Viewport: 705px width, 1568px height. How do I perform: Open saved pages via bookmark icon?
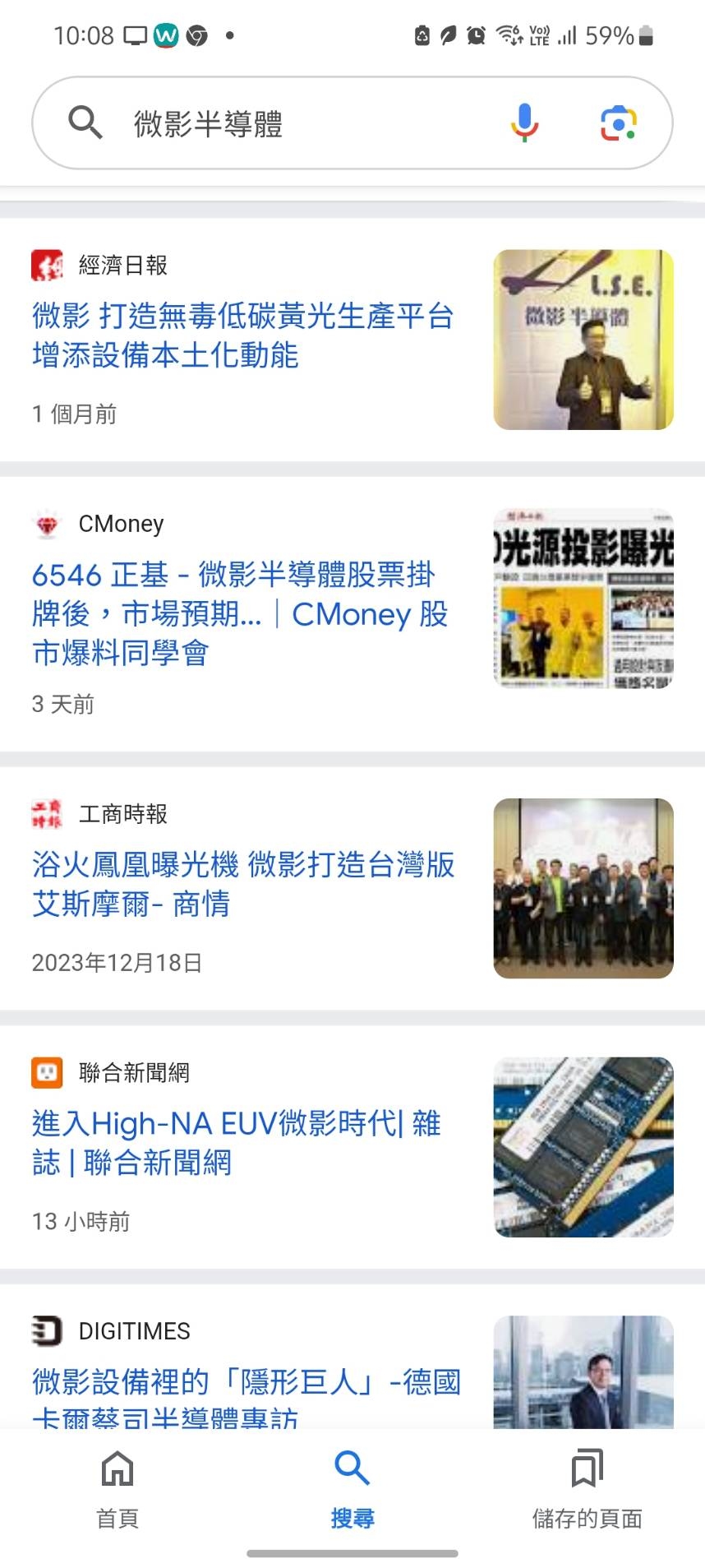point(587,1470)
